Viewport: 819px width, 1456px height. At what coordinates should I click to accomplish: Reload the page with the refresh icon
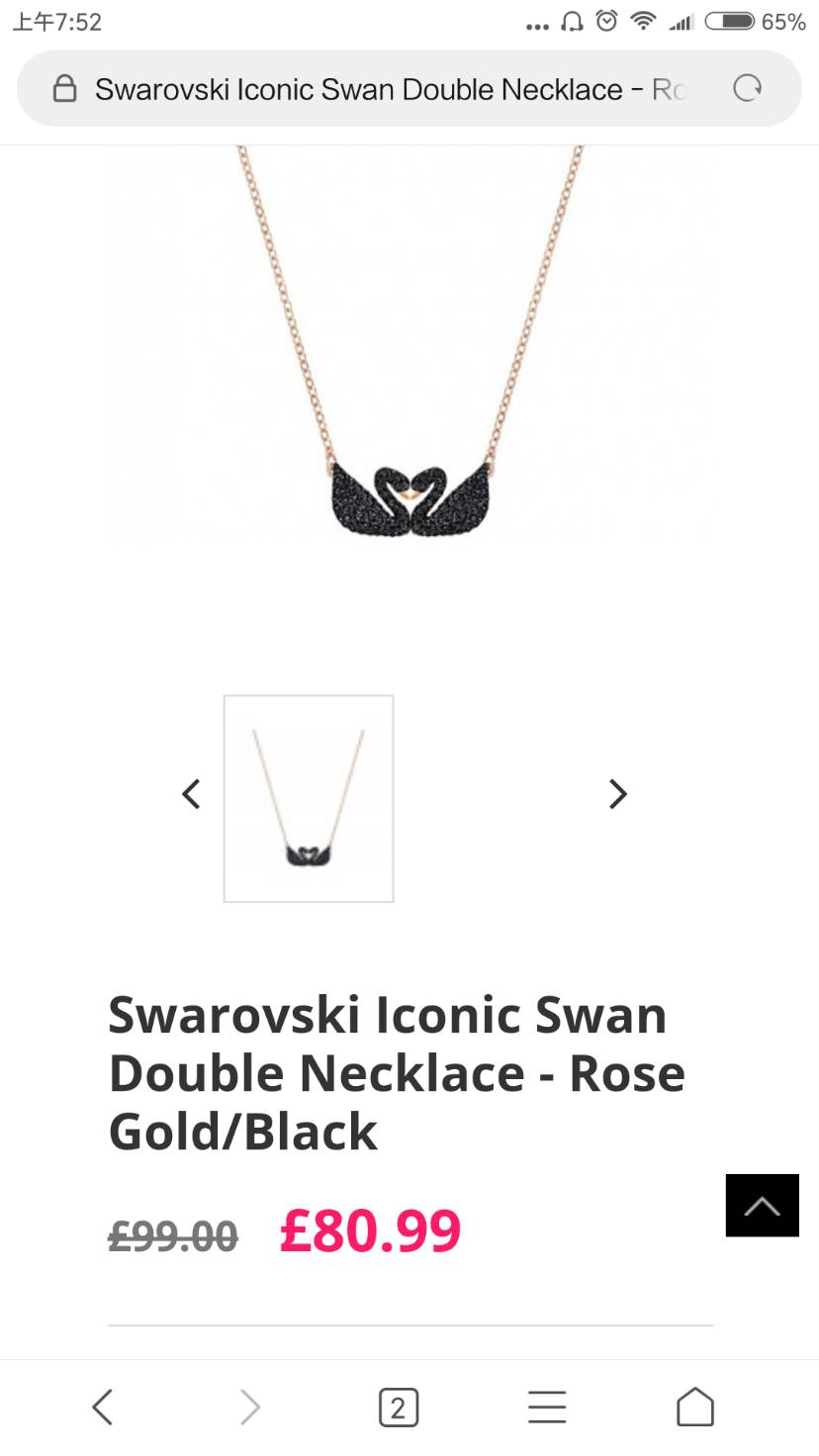[x=747, y=89]
